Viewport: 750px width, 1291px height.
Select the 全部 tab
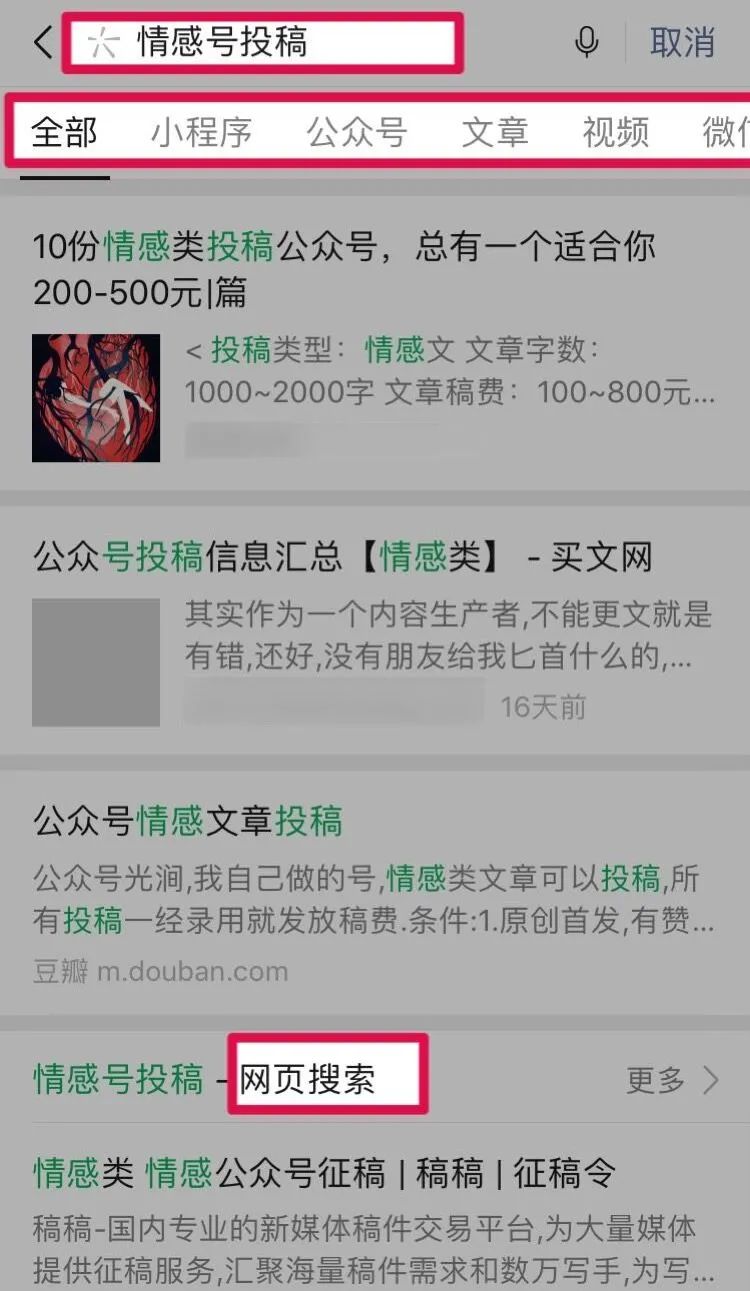[x=64, y=132]
